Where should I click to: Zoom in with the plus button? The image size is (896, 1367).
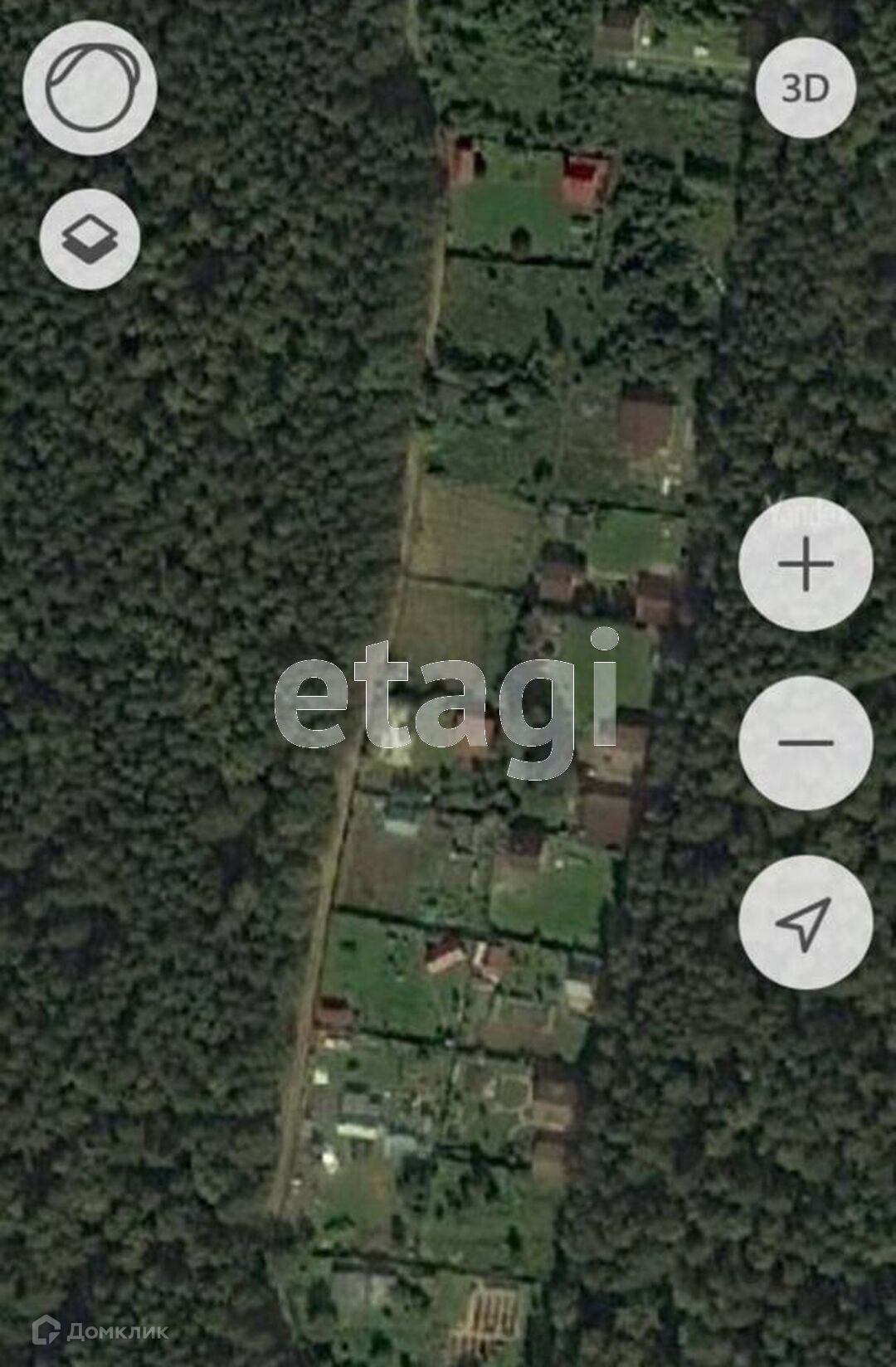pyautogui.click(x=806, y=564)
